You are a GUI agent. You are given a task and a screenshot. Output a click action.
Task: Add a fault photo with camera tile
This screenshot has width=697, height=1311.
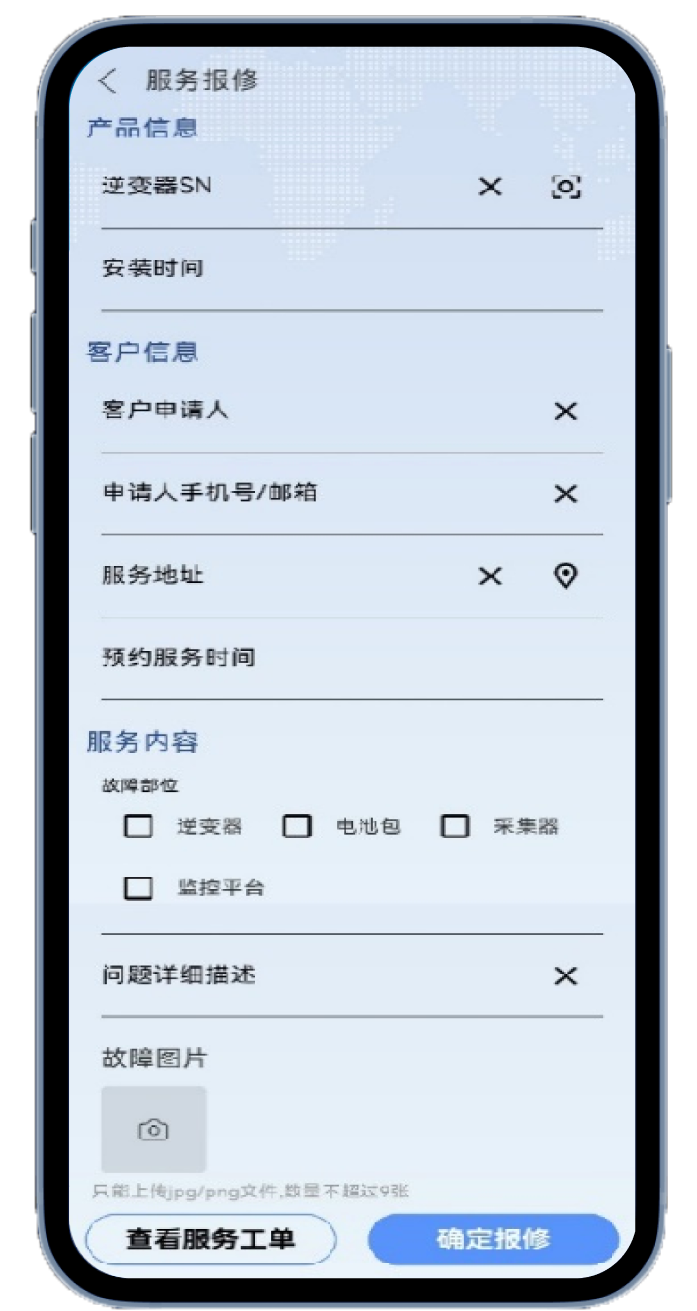coord(153,1130)
